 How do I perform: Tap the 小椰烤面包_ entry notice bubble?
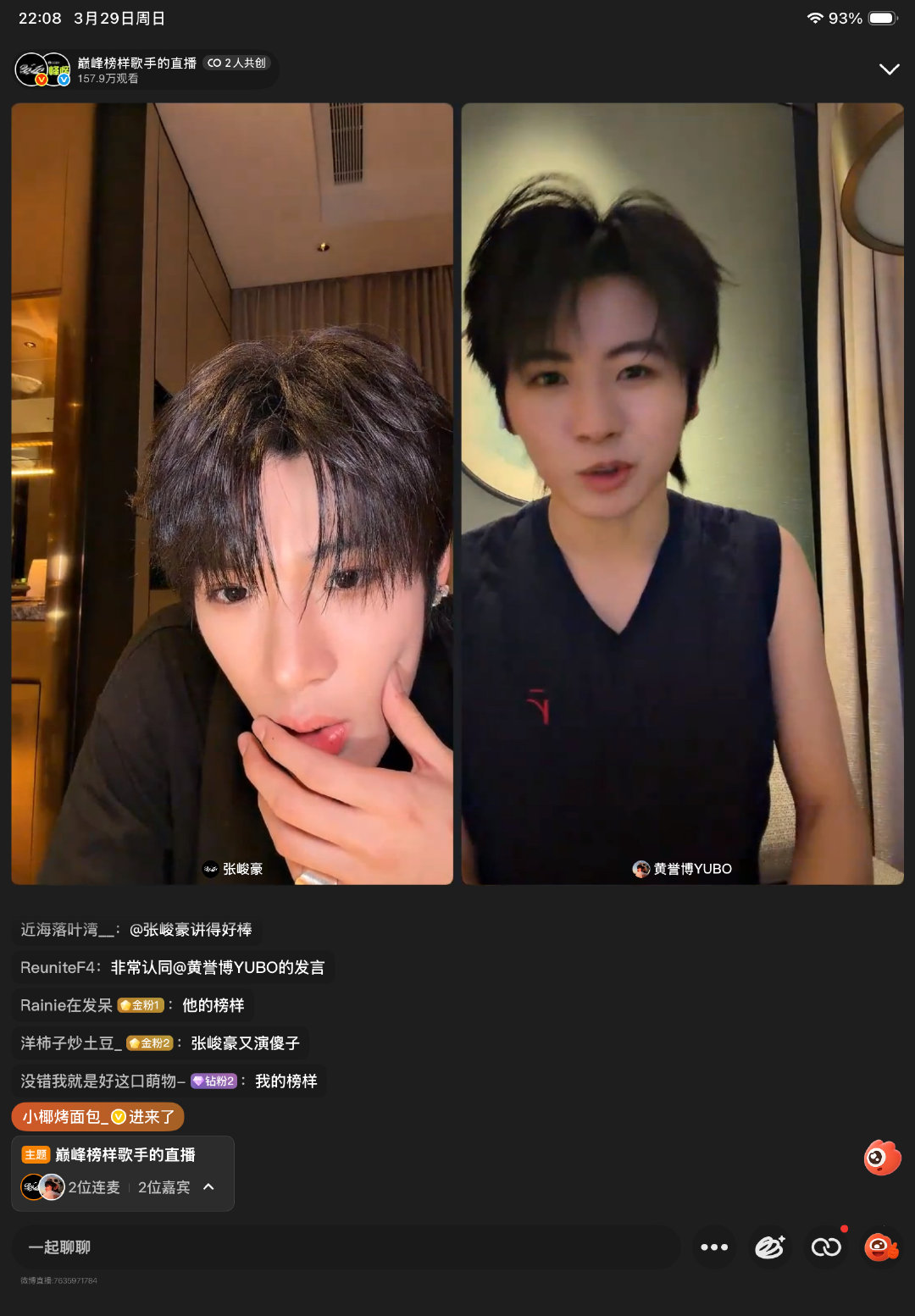[x=97, y=1116]
